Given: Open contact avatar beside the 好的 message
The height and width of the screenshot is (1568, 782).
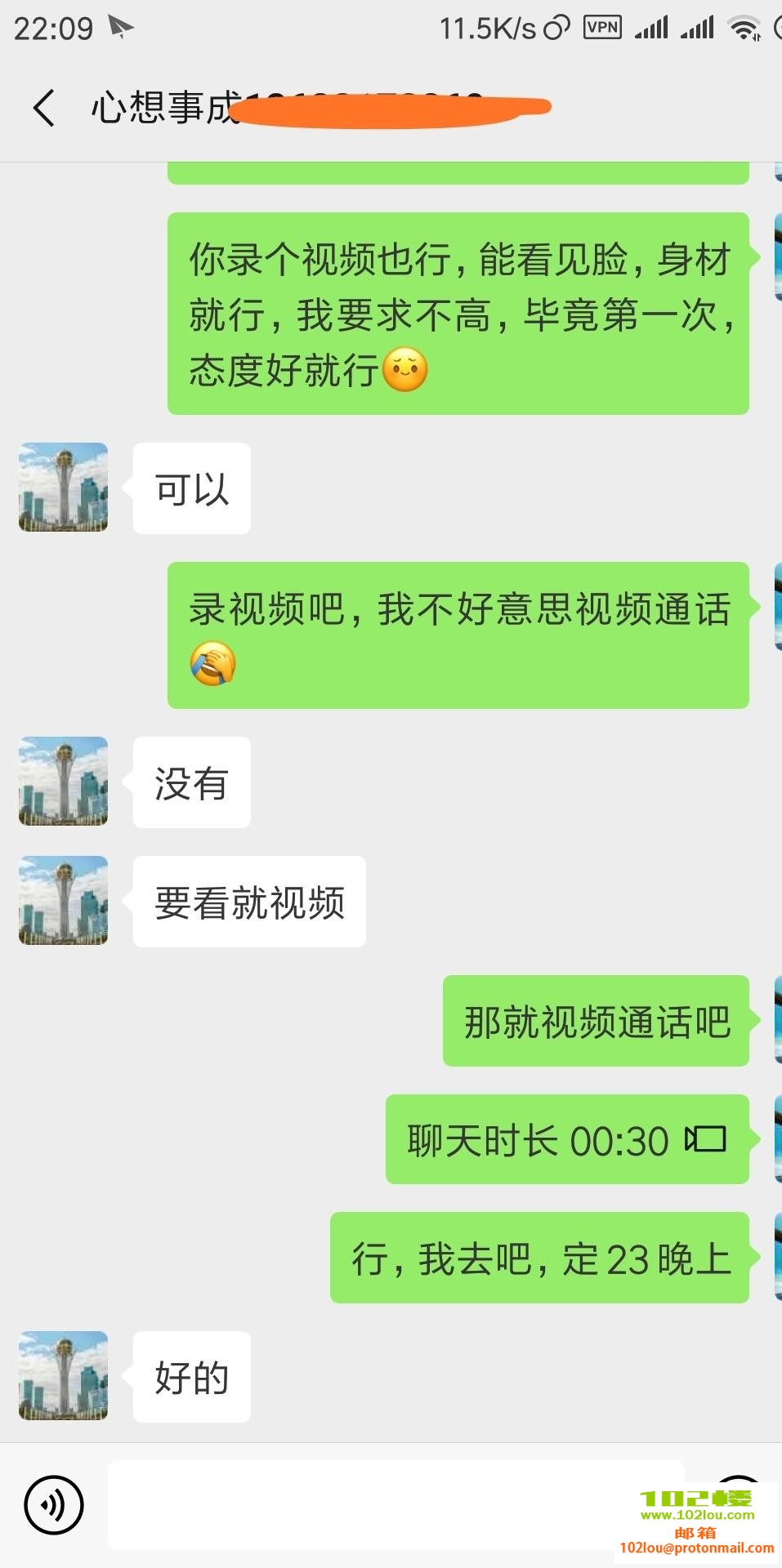Looking at the screenshot, I should click(64, 1376).
